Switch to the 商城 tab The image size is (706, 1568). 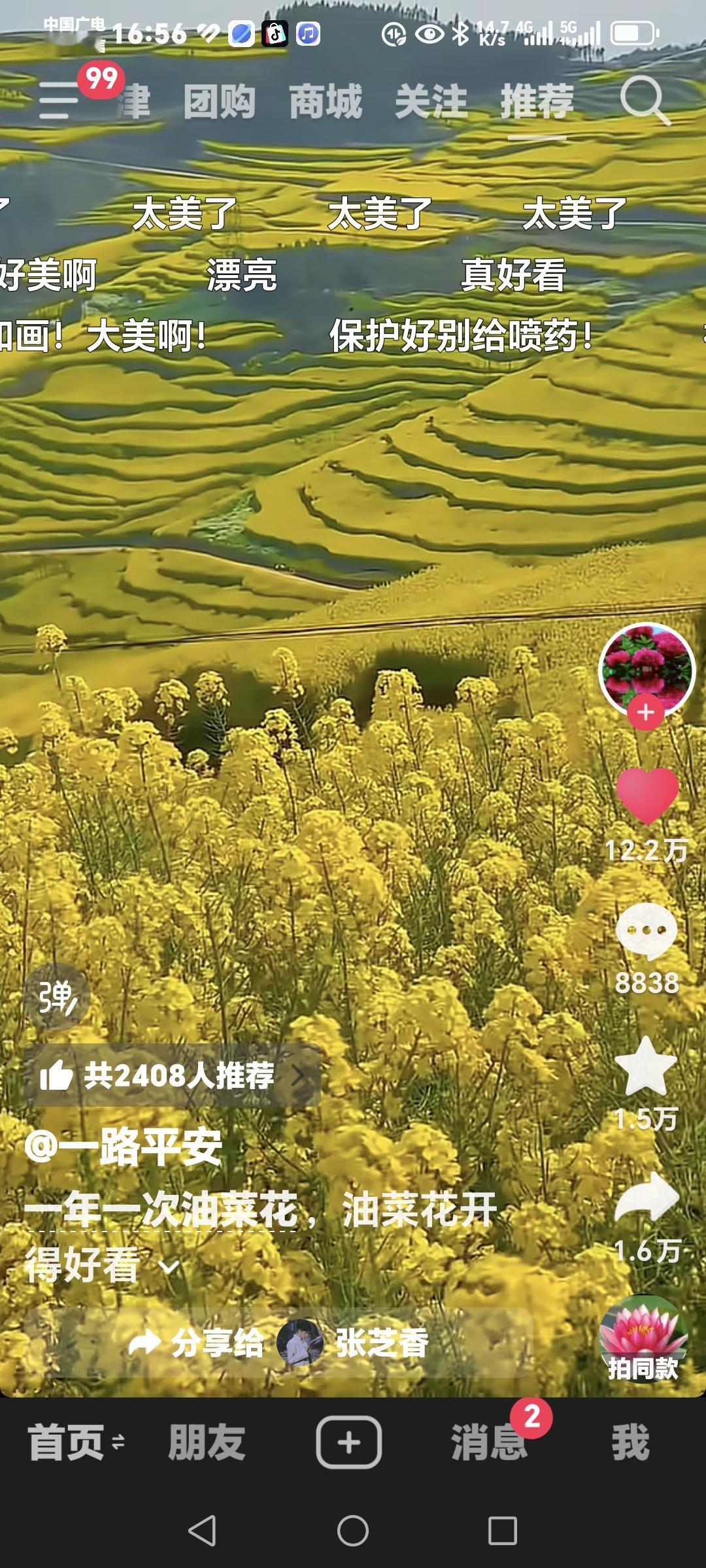[325, 101]
